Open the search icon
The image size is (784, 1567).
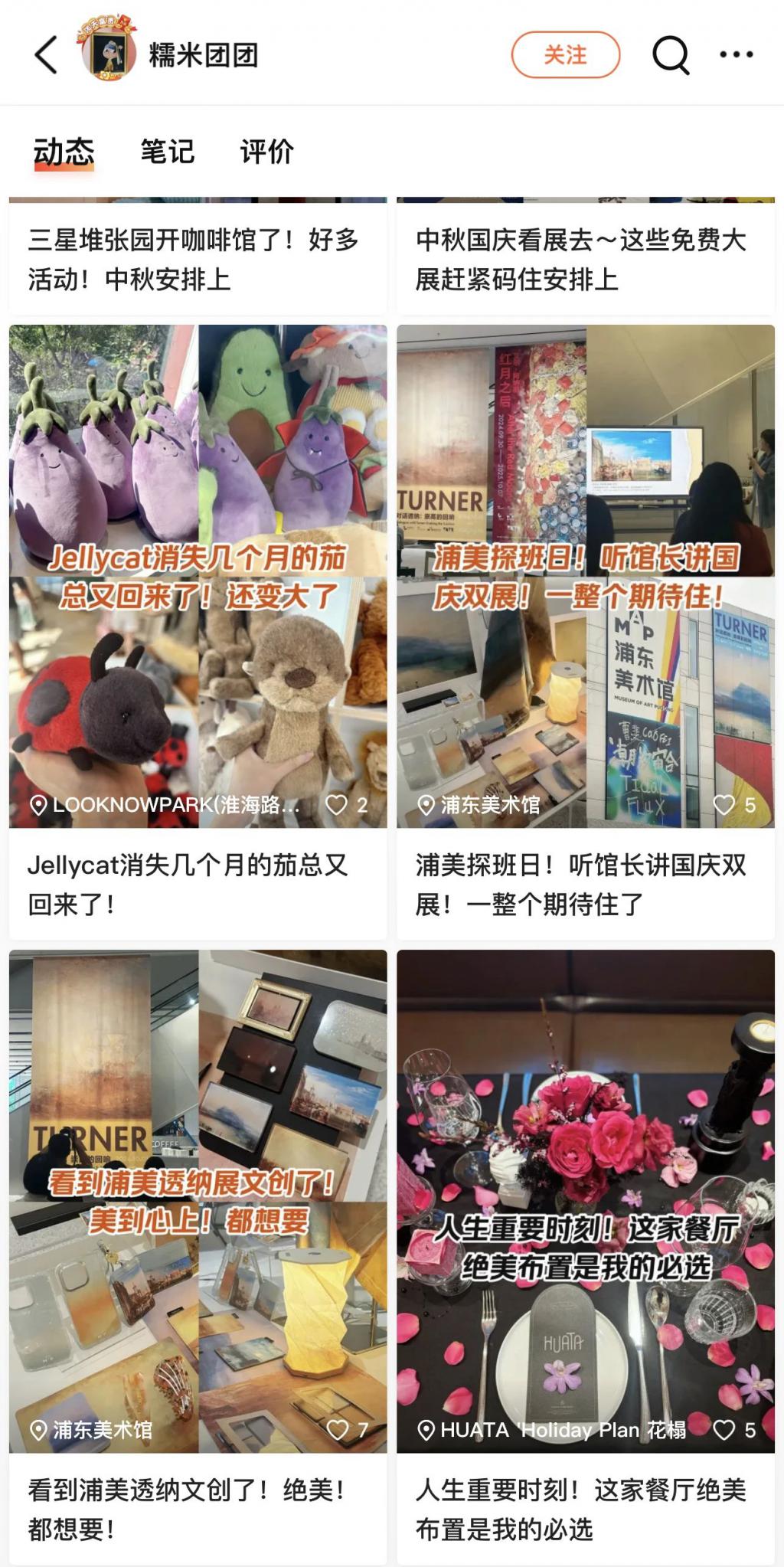coord(671,55)
